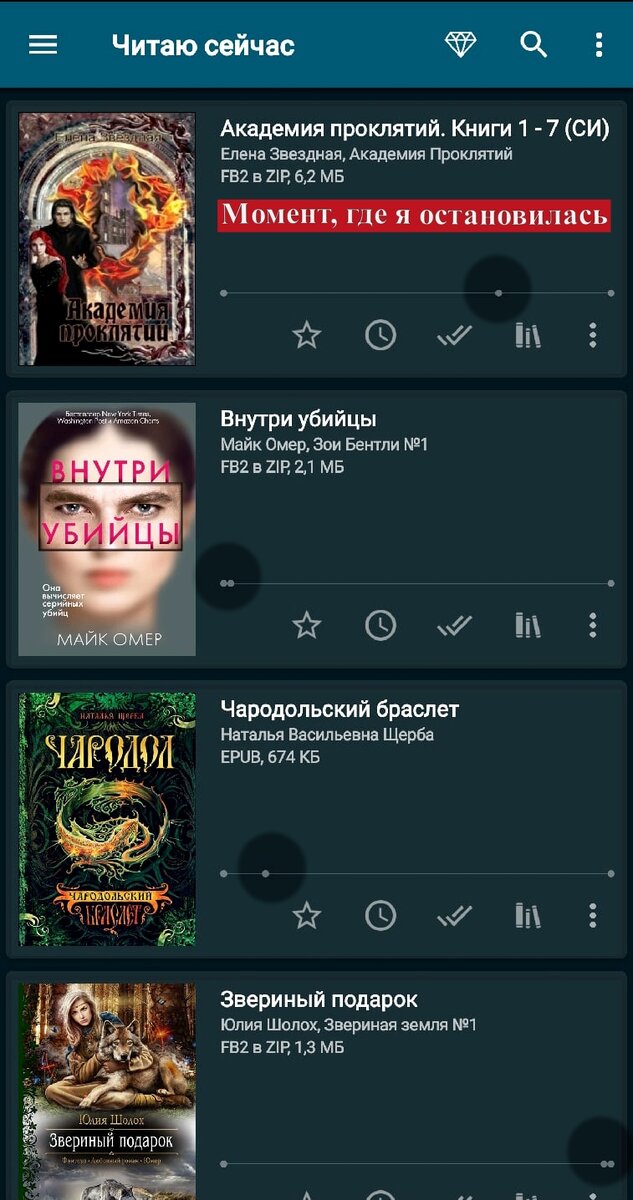The width and height of the screenshot is (633, 1200).
Task: Open more options for Академия проклятий
Action: click(x=593, y=336)
